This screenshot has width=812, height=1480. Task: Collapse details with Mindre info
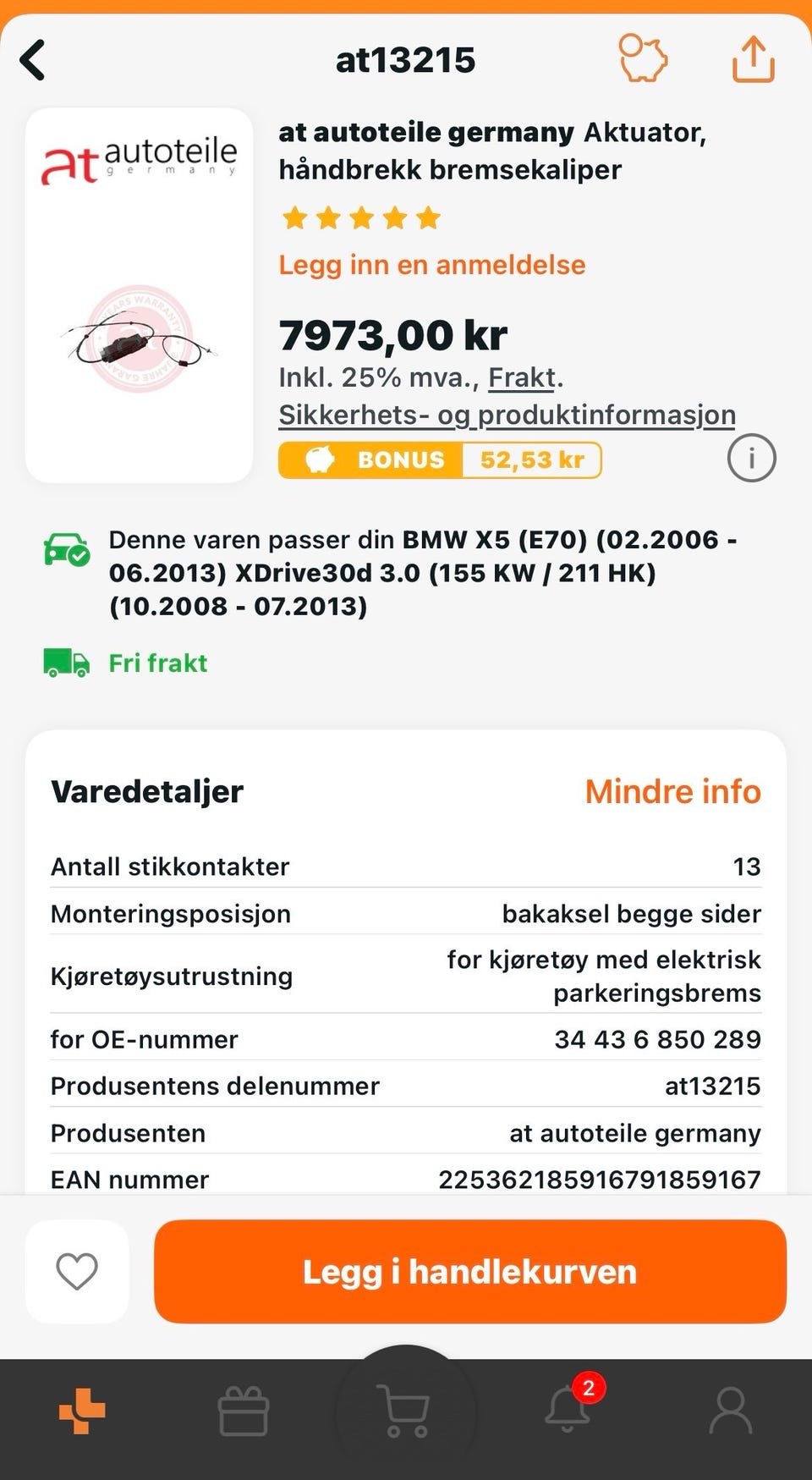click(672, 791)
